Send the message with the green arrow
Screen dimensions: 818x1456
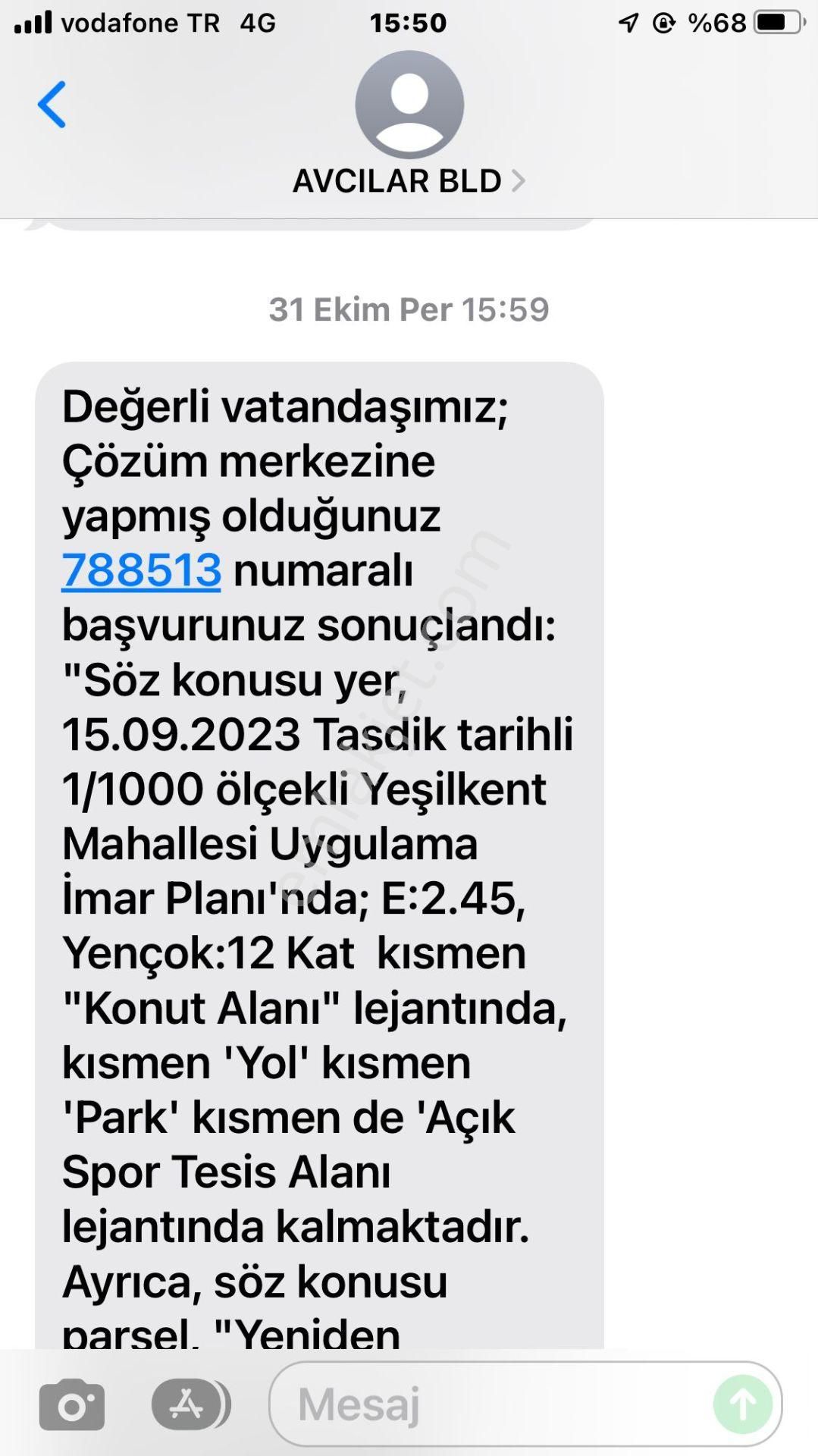tap(742, 1405)
